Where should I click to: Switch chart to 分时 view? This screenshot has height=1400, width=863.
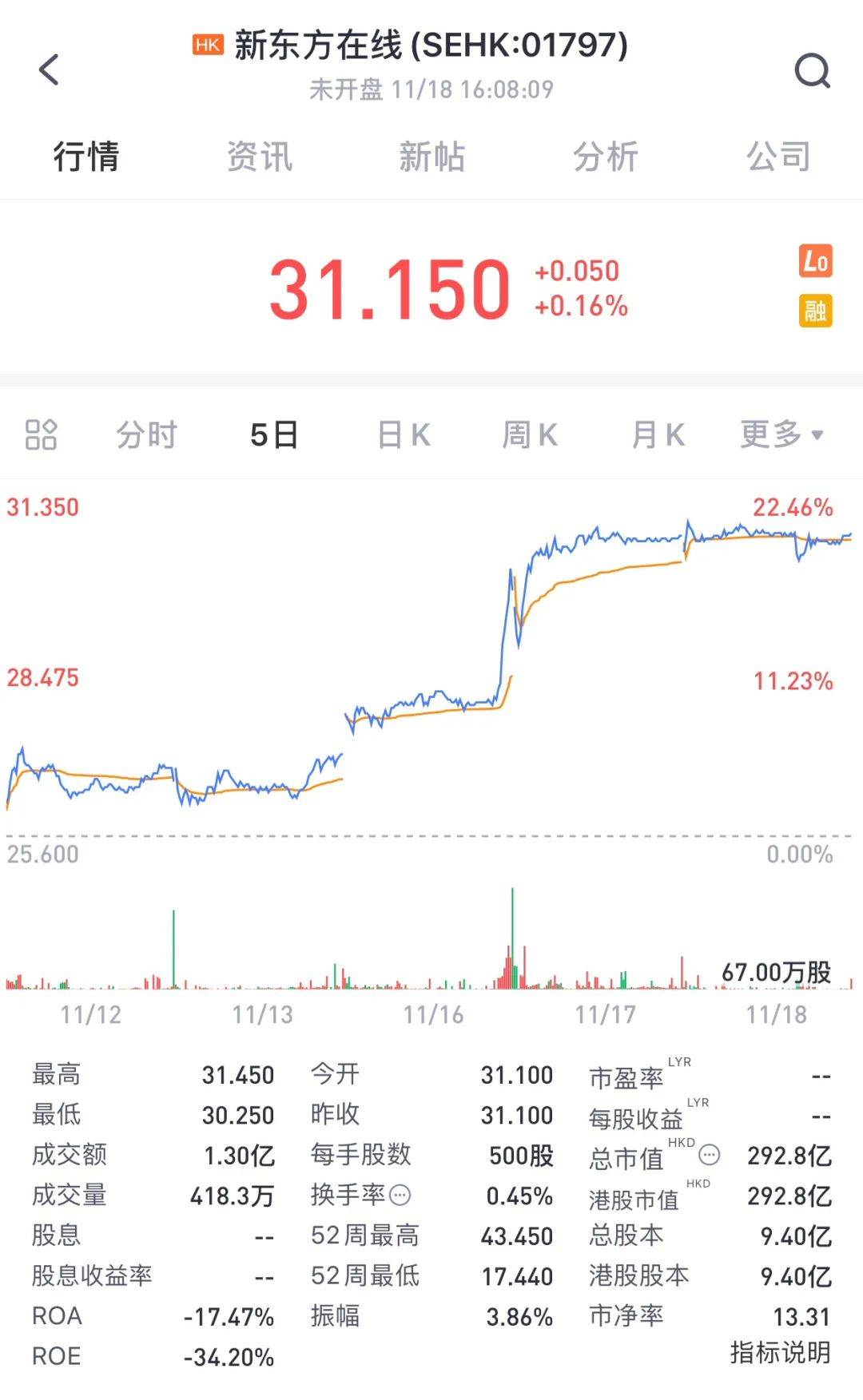coord(146,435)
